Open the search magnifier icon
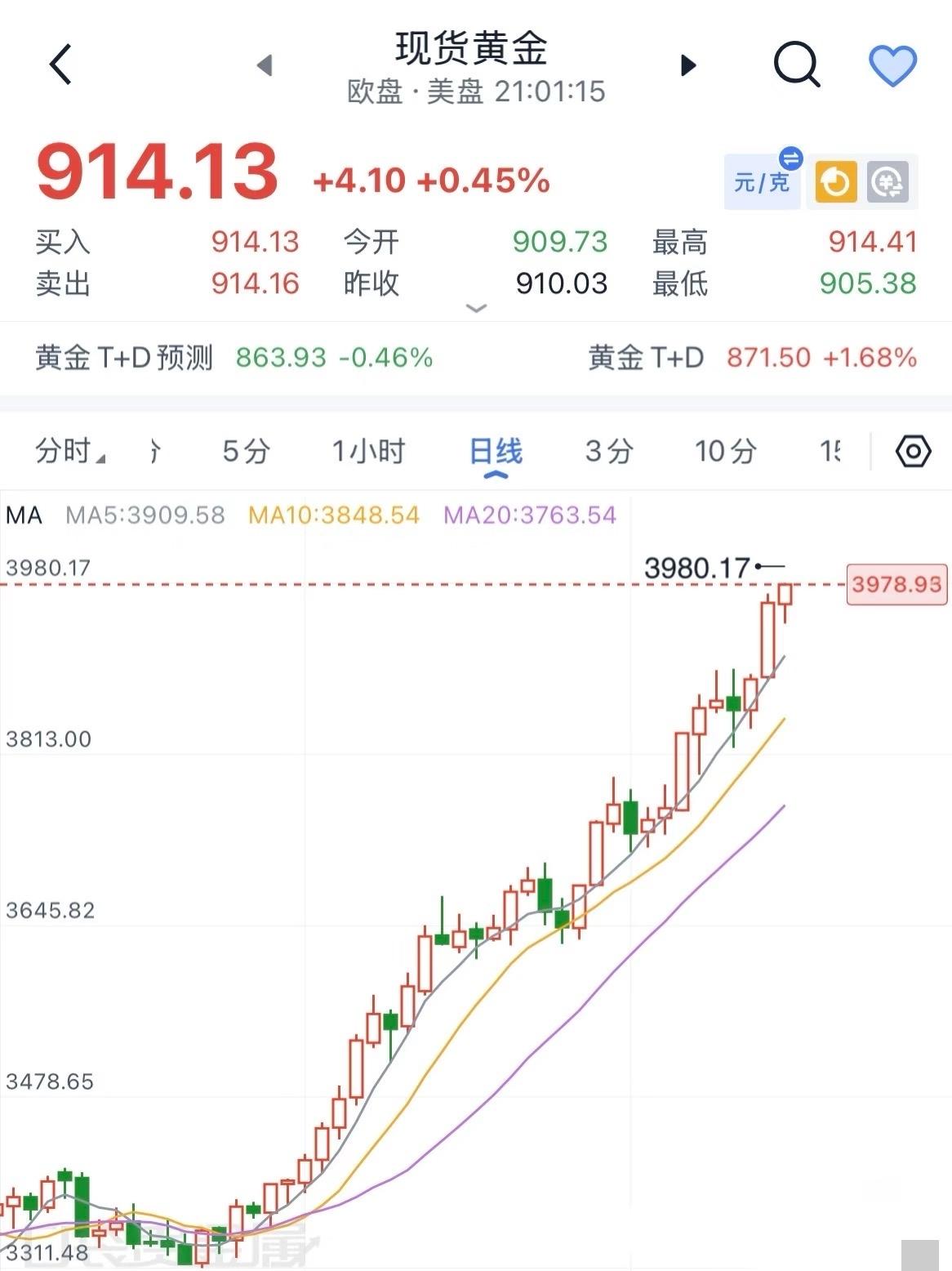Viewport: 952px width, 1271px height. click(796, 65)
